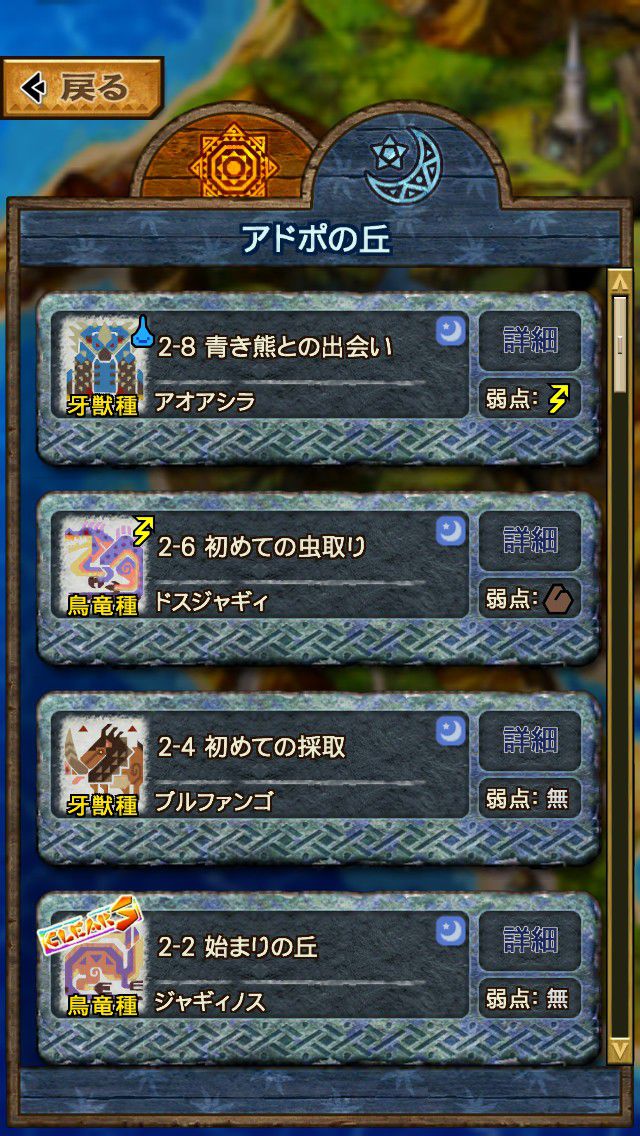View 詳細 for quest 2-4 ブルファンゴ
Screen dimensions: 640x1136
pyautogui.click(x=530, y=741)
